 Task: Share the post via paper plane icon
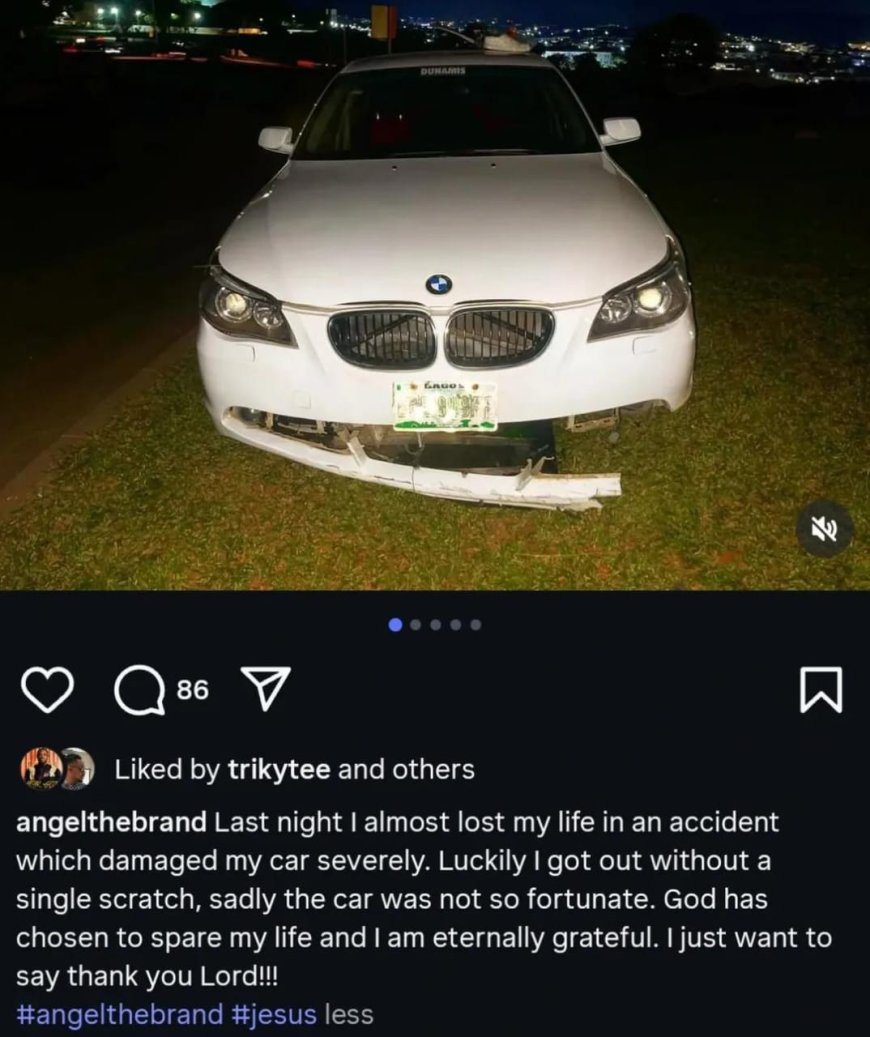click(267, 691)
